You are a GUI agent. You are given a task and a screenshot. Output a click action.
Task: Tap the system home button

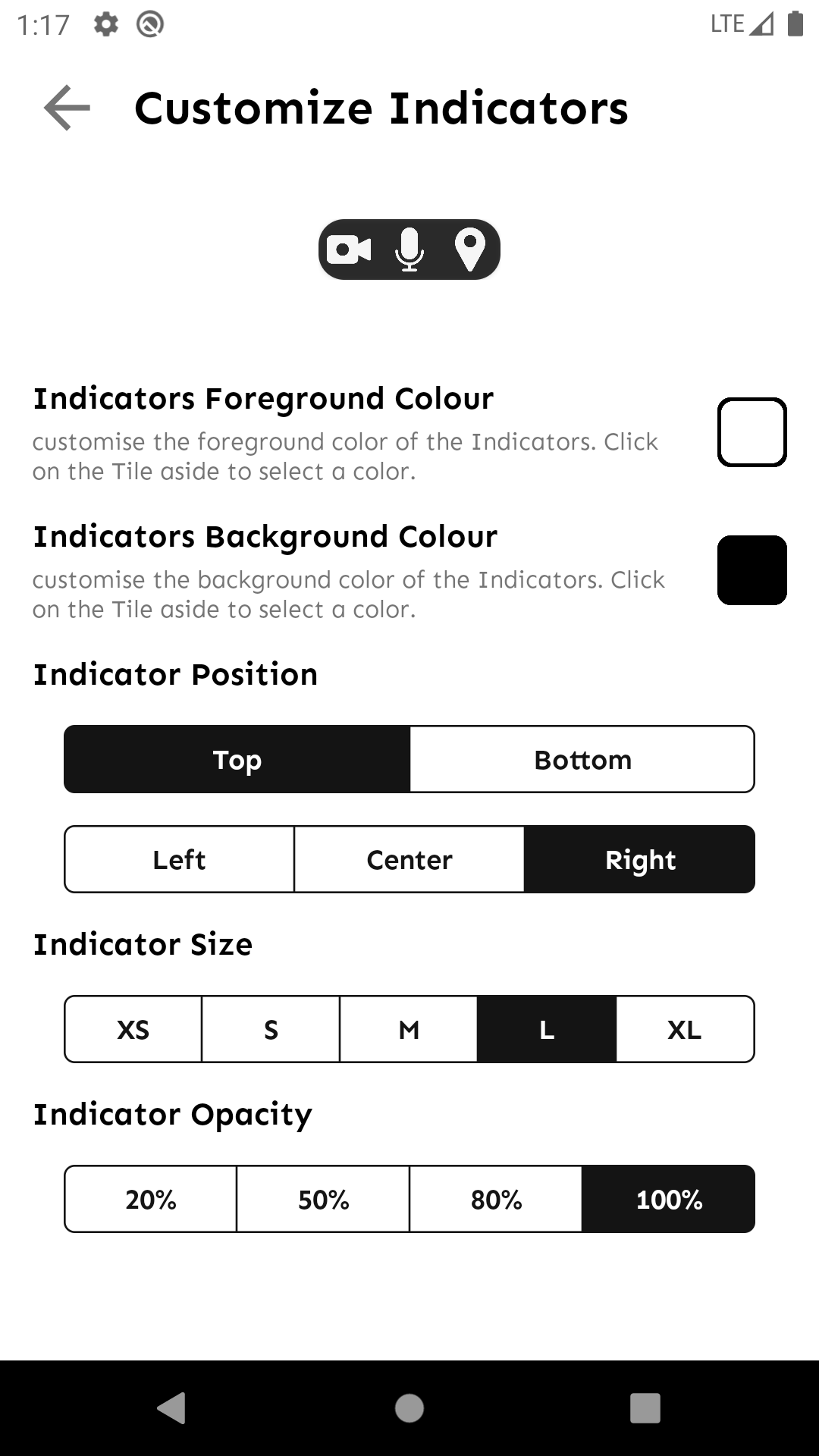409,1408
